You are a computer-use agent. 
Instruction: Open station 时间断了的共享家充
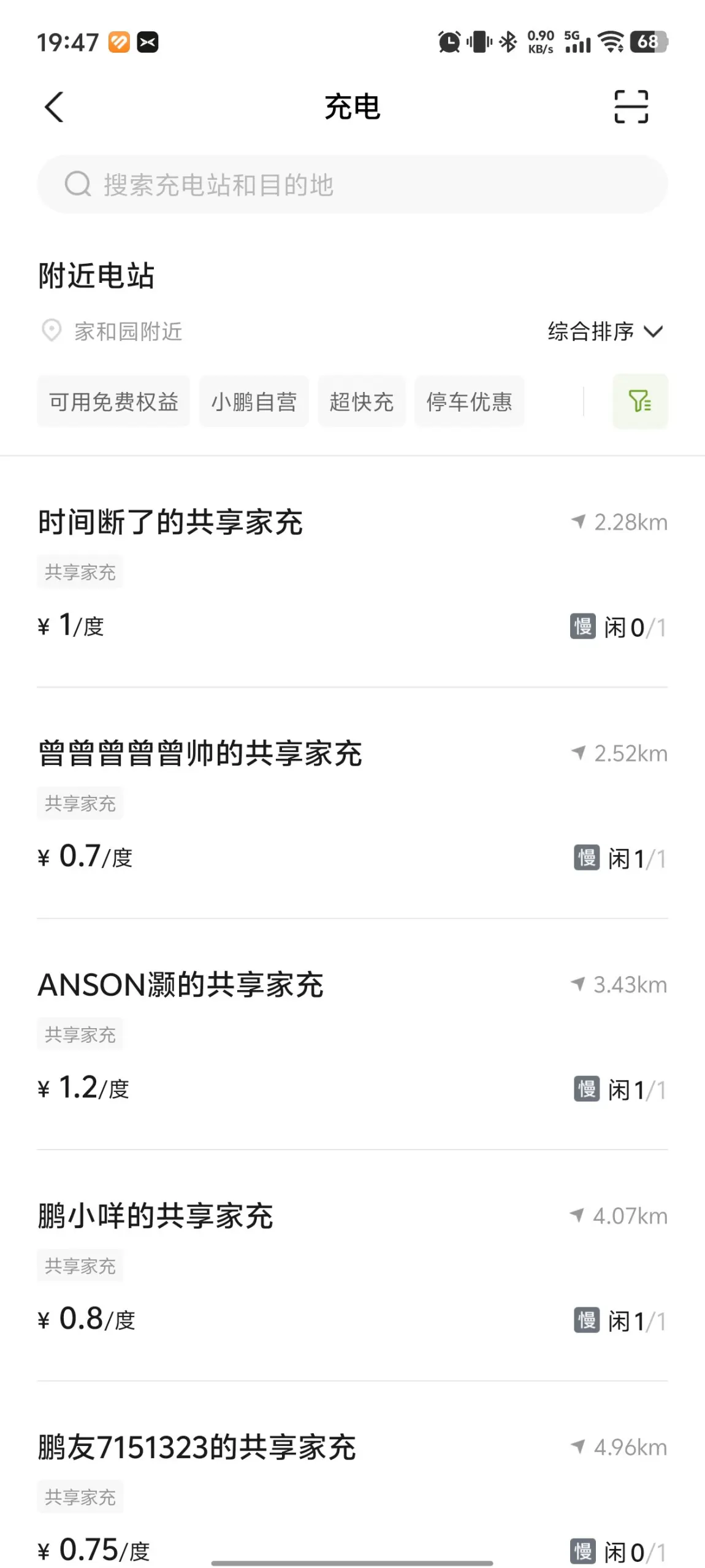coord(352,572)
